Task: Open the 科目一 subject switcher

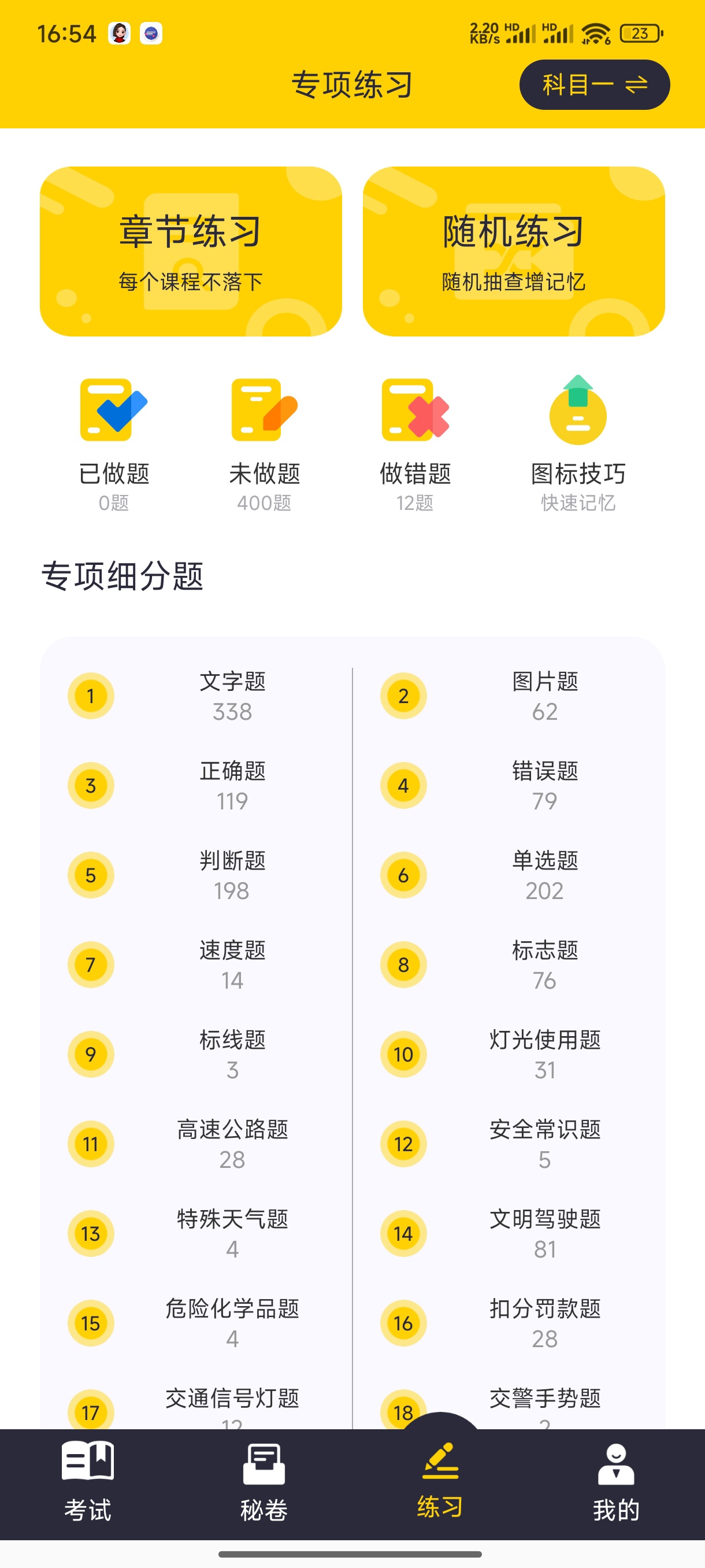Action: pos(593,85)
